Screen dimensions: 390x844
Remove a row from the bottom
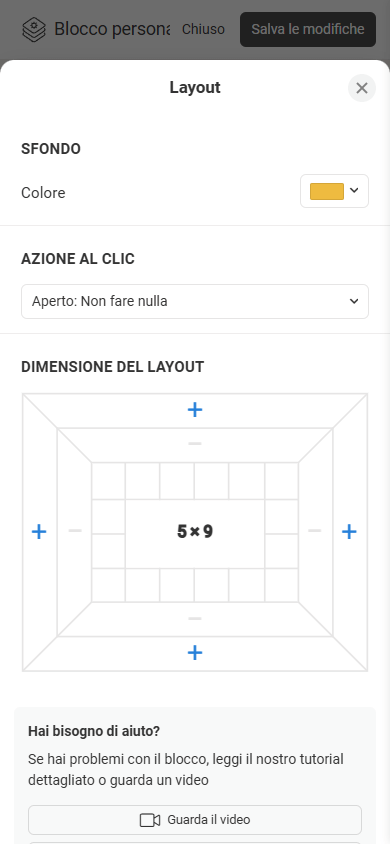click(195, 619)
